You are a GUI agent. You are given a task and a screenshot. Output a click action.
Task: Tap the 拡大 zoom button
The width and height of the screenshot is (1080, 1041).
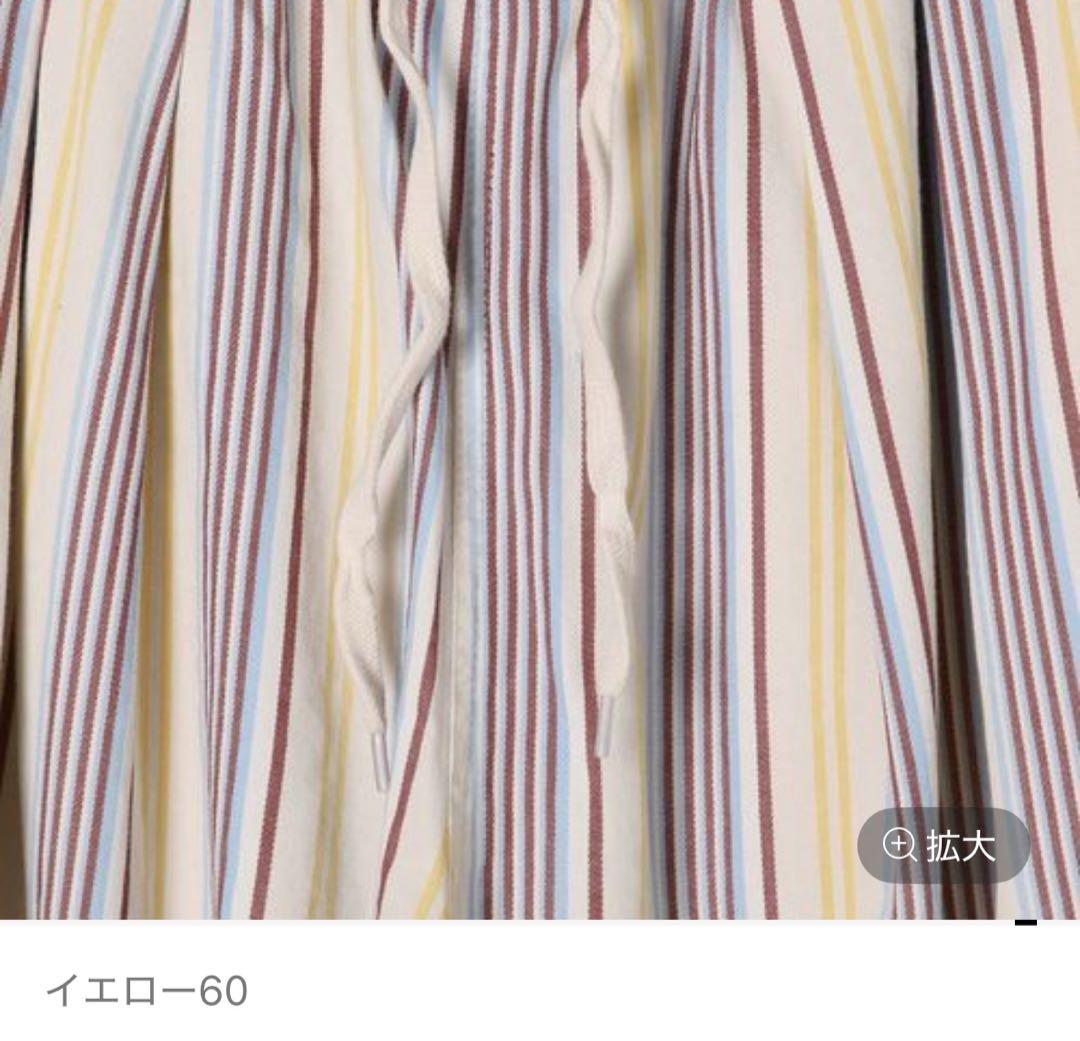(x=943, y=846)
